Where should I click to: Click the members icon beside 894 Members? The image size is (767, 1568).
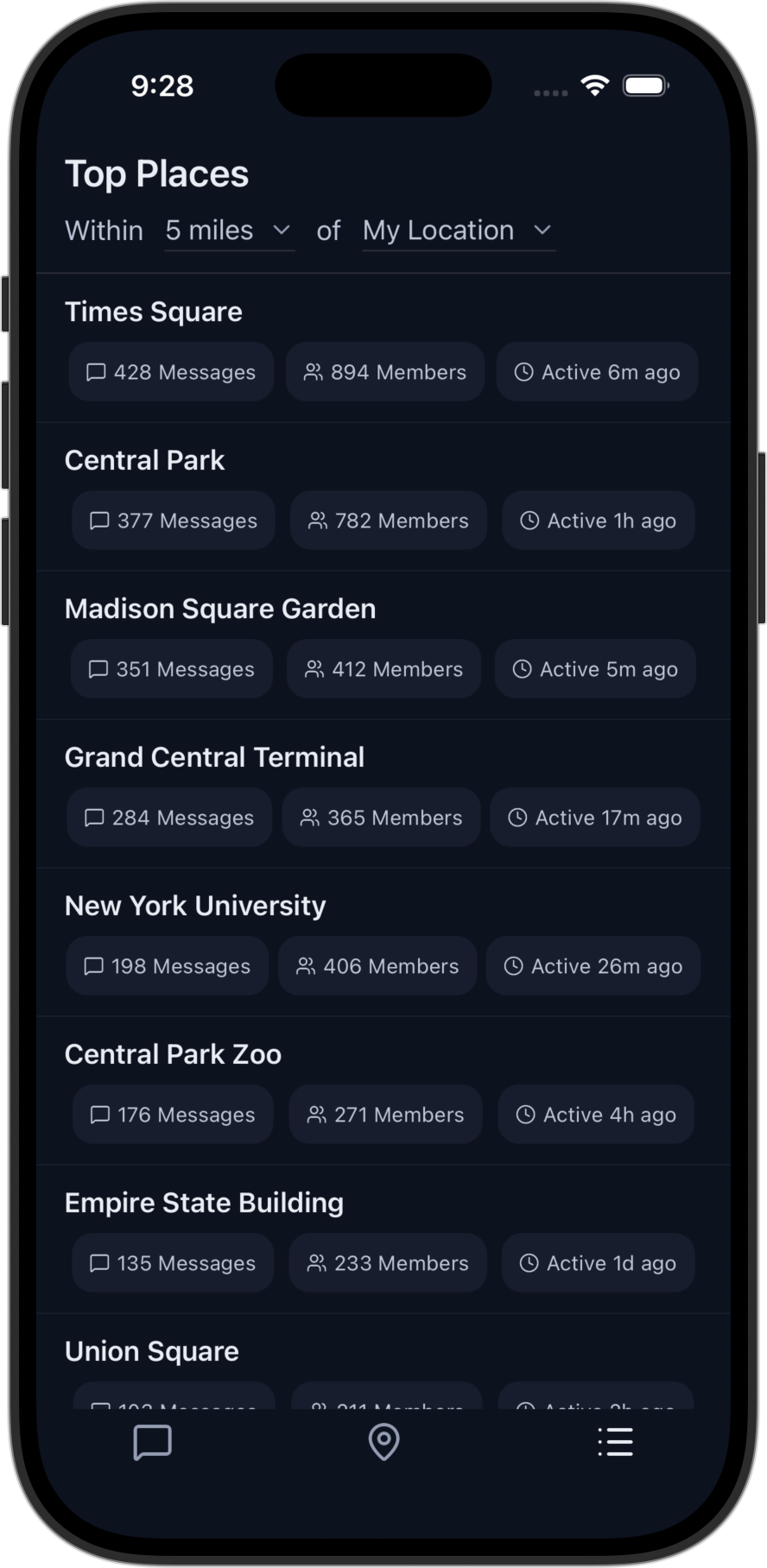point(314,371)
